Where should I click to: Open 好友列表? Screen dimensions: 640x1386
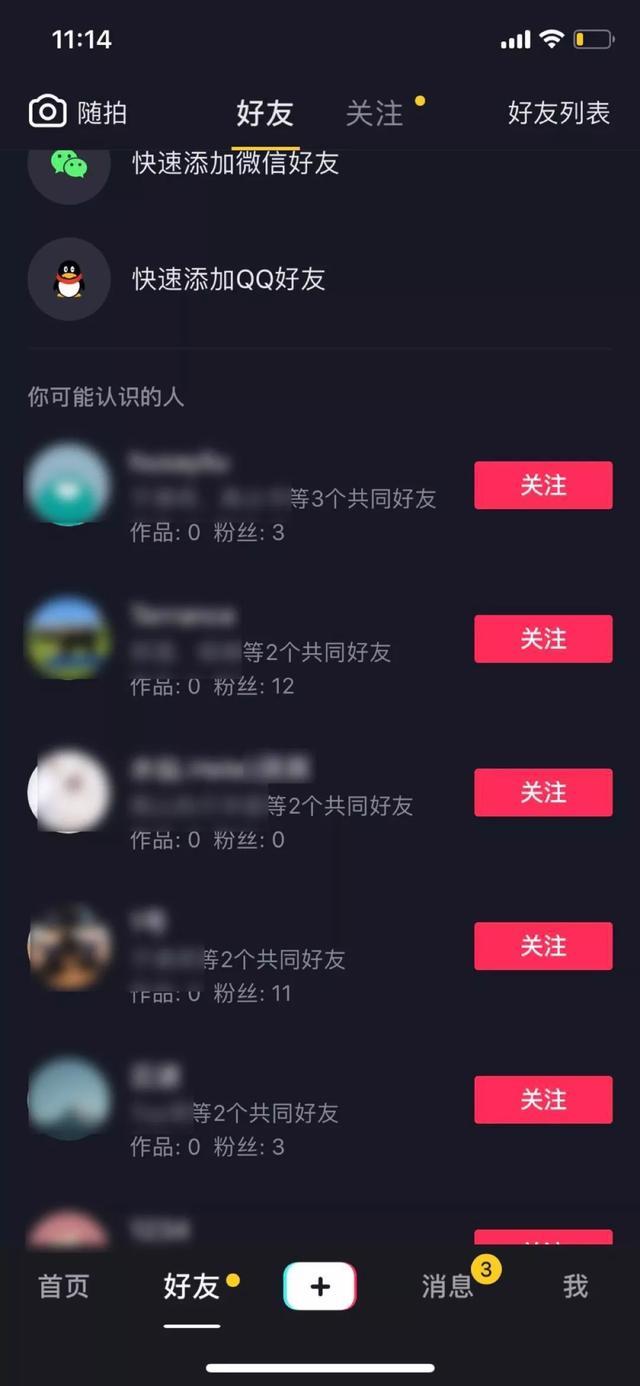tap(559, 112)
